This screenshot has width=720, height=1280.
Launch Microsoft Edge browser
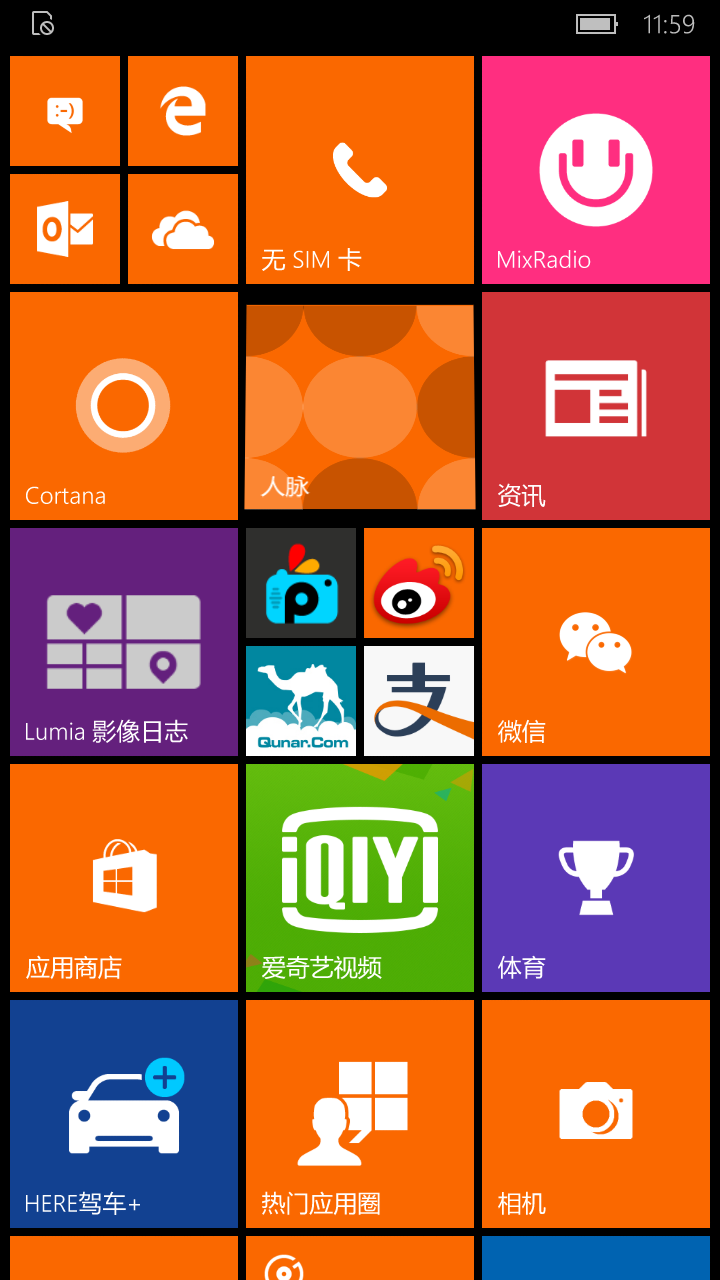click(183, 111)
